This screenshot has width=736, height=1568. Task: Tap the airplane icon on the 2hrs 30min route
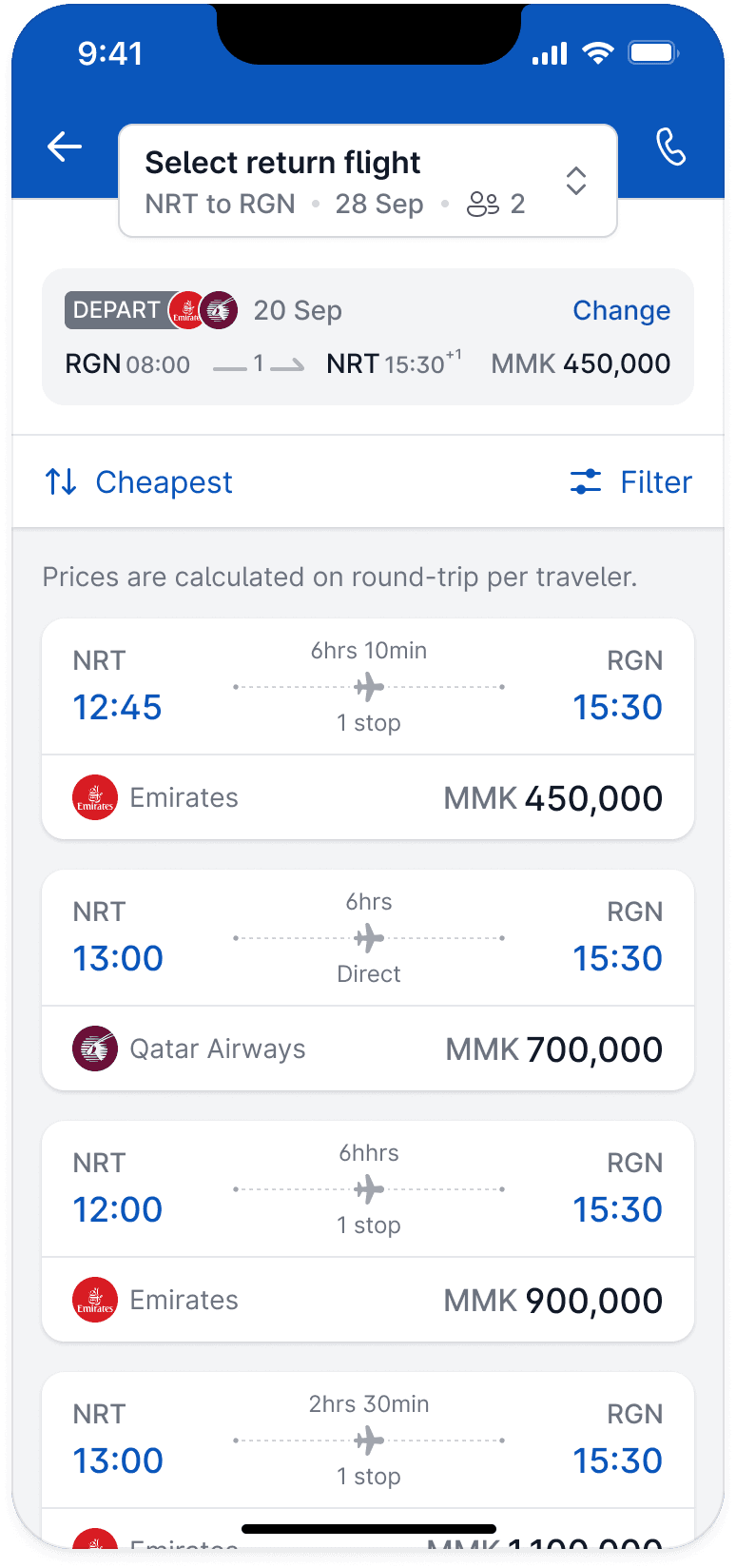pos(368,1440)
